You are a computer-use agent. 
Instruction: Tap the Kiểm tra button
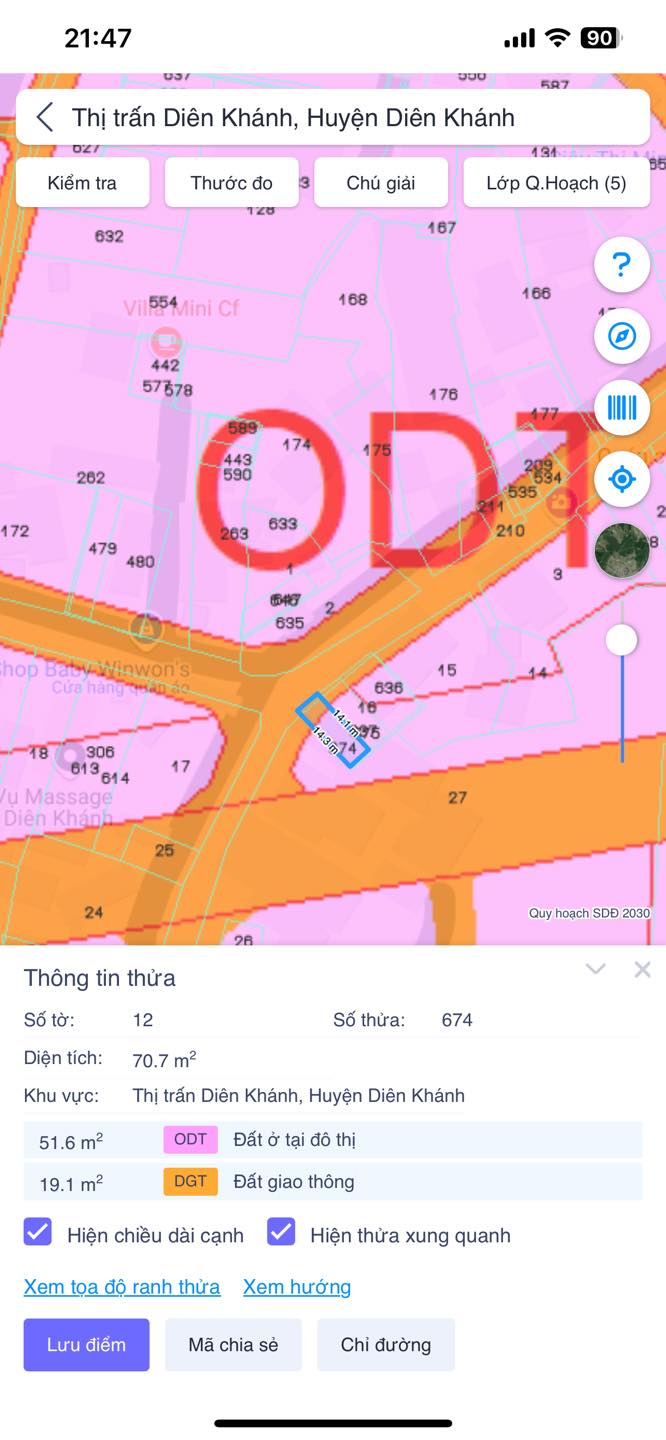point(82,183)
